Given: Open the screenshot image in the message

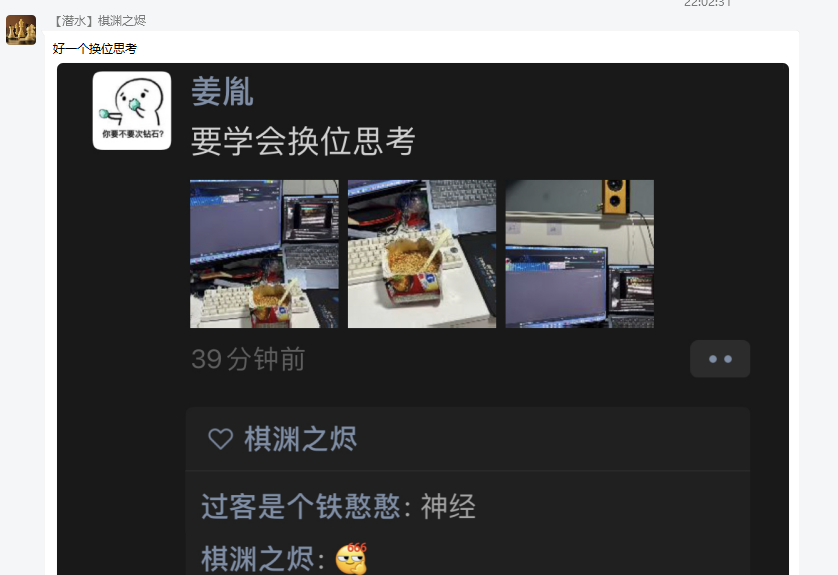Looking at the screenshot, I should 422,318.
